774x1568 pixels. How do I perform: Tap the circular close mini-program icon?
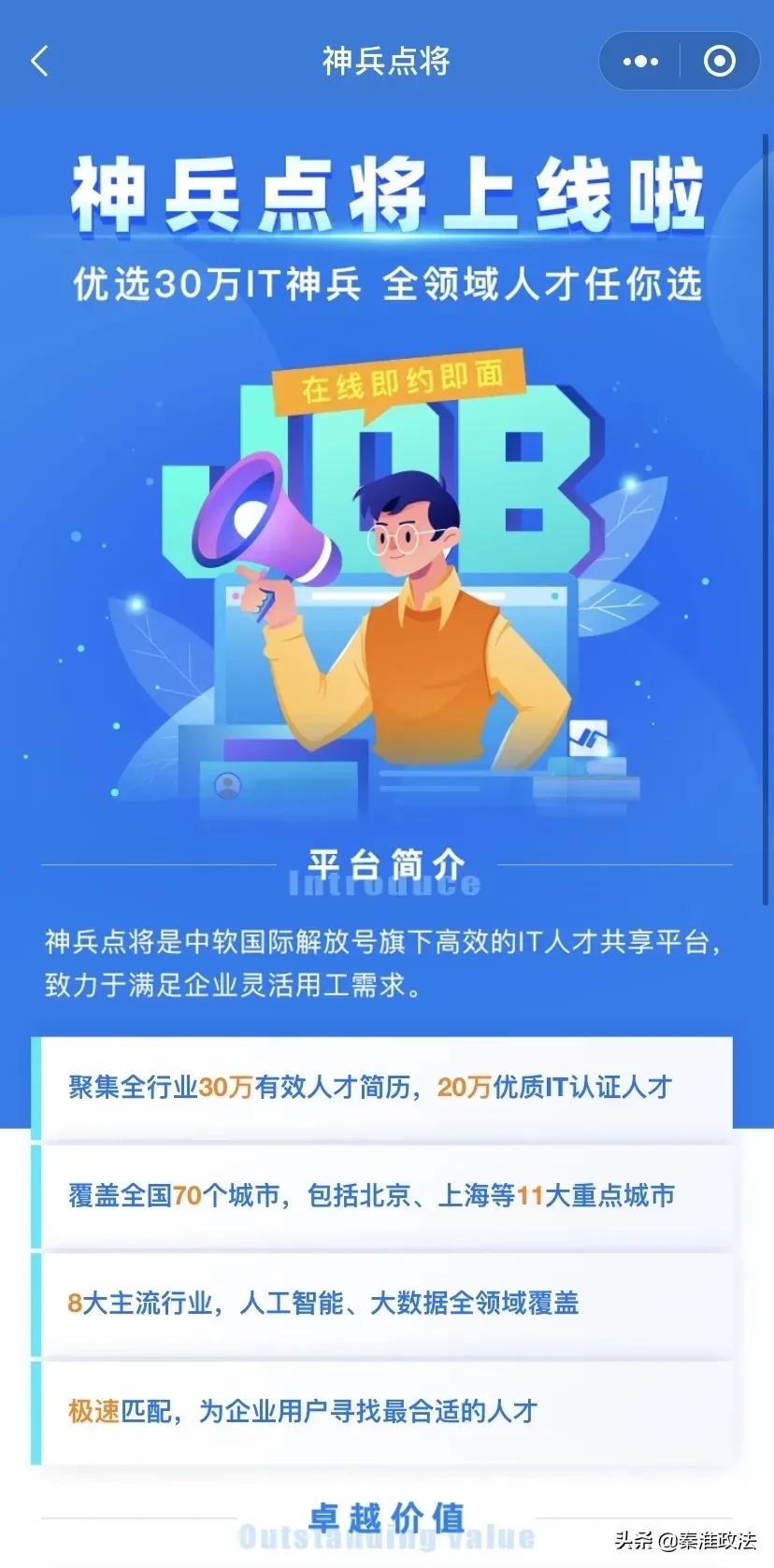pos(719,61)
